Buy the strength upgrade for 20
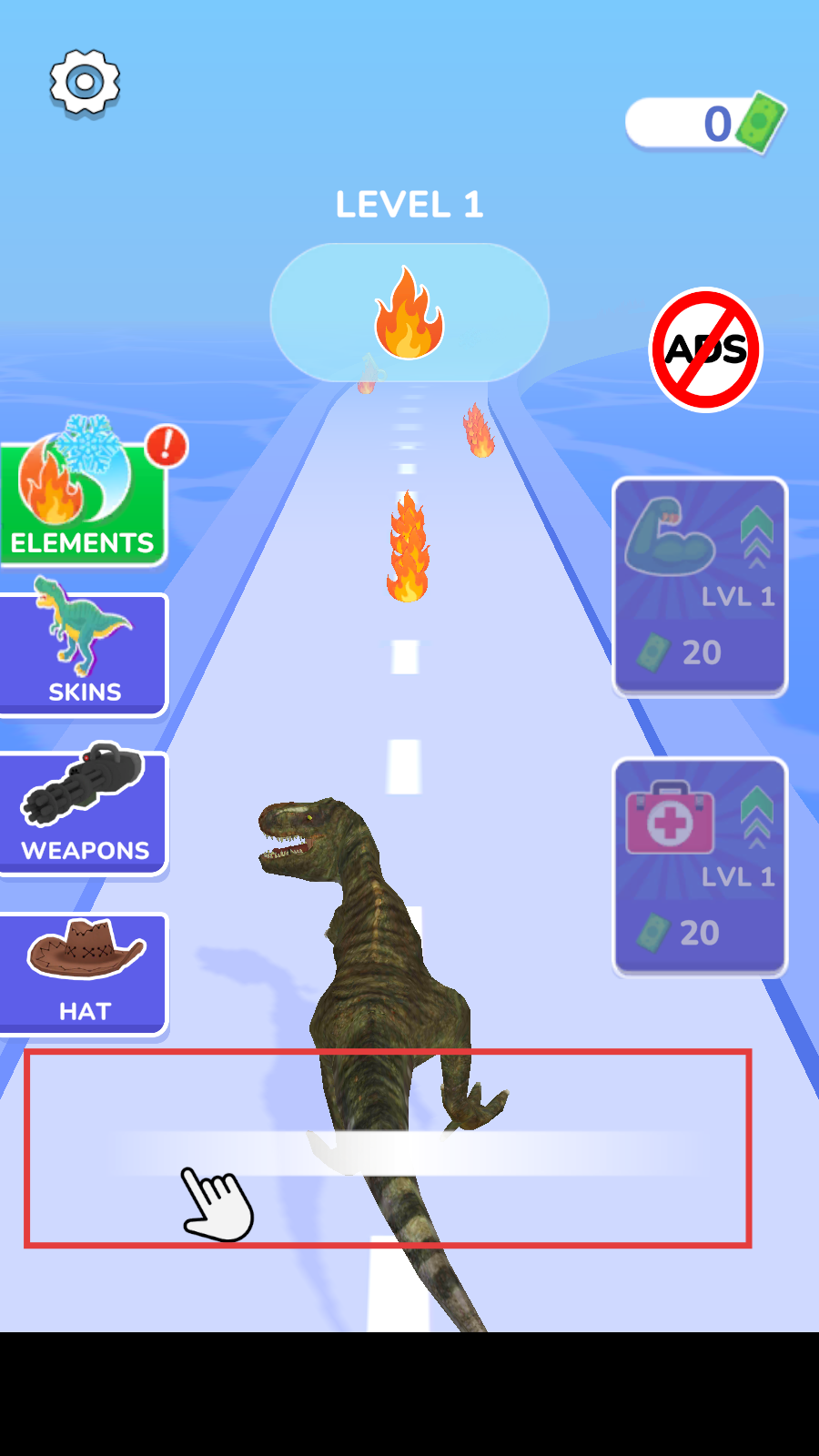Viewport: 819px width, 1456px height. [x=699, y=587]
